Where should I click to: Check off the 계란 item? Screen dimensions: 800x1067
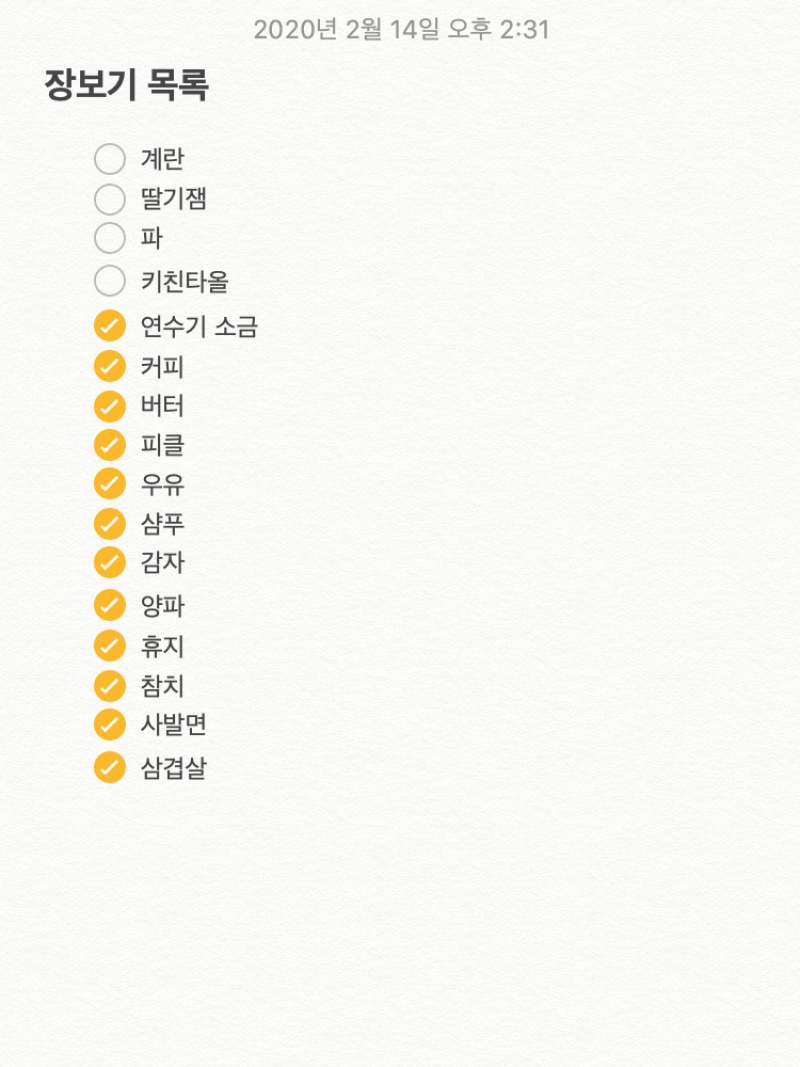pyautogui.click(x=109, y=159)
